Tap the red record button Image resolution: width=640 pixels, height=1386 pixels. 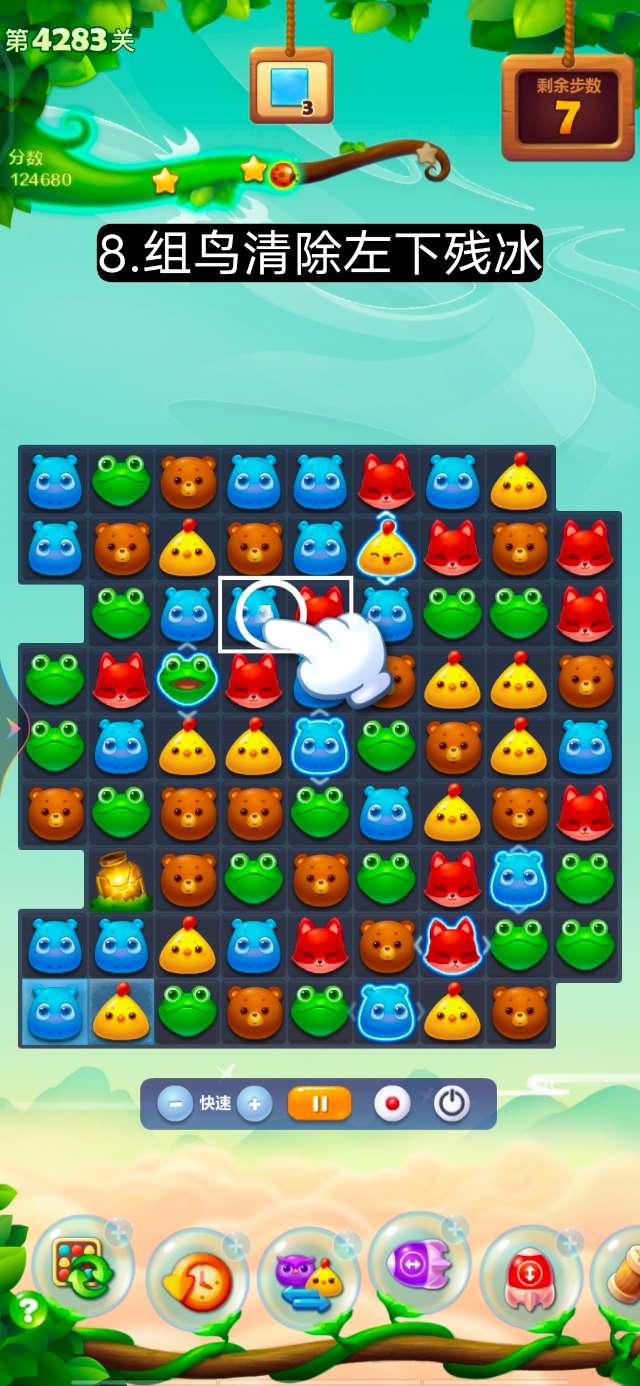click(392, 1104)
